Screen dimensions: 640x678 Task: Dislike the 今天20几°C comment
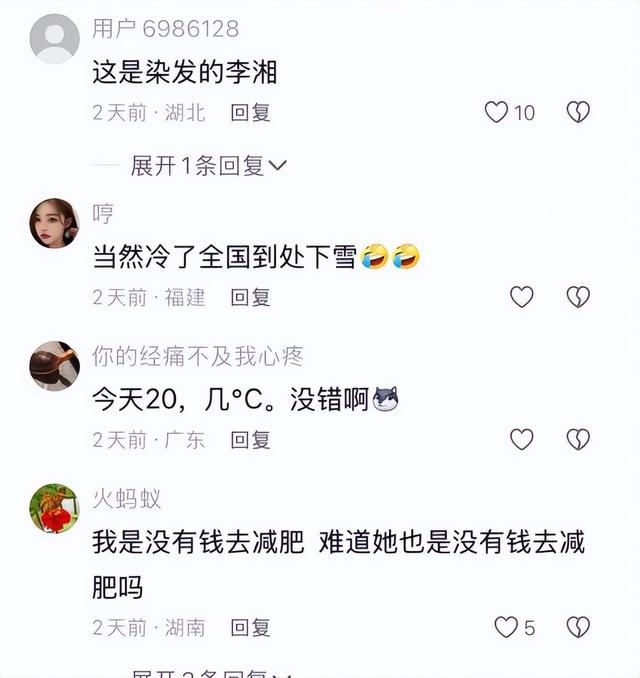pyautogui.click(x=578, y=439)
